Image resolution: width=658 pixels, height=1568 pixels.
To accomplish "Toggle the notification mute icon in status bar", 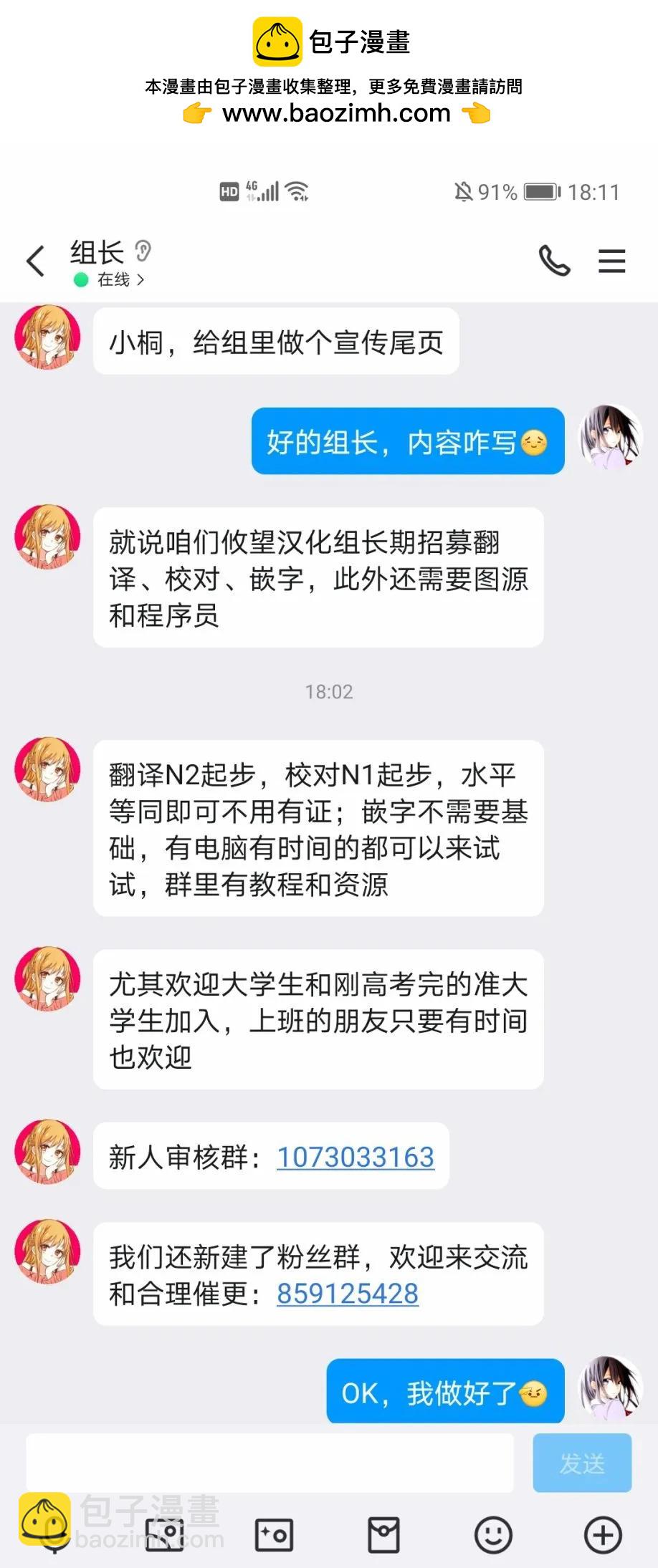I will [x=464, y=191].
